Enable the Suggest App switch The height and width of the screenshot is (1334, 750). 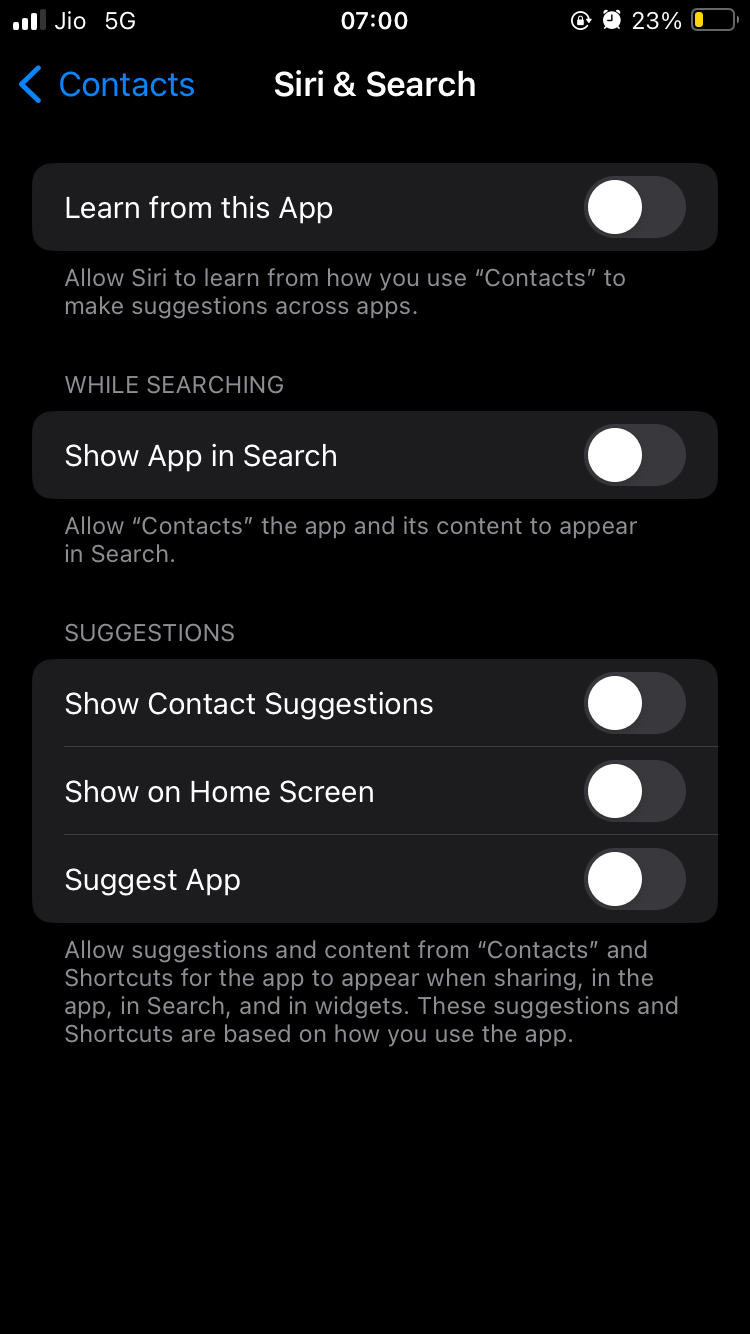click(x=635, y=879)
